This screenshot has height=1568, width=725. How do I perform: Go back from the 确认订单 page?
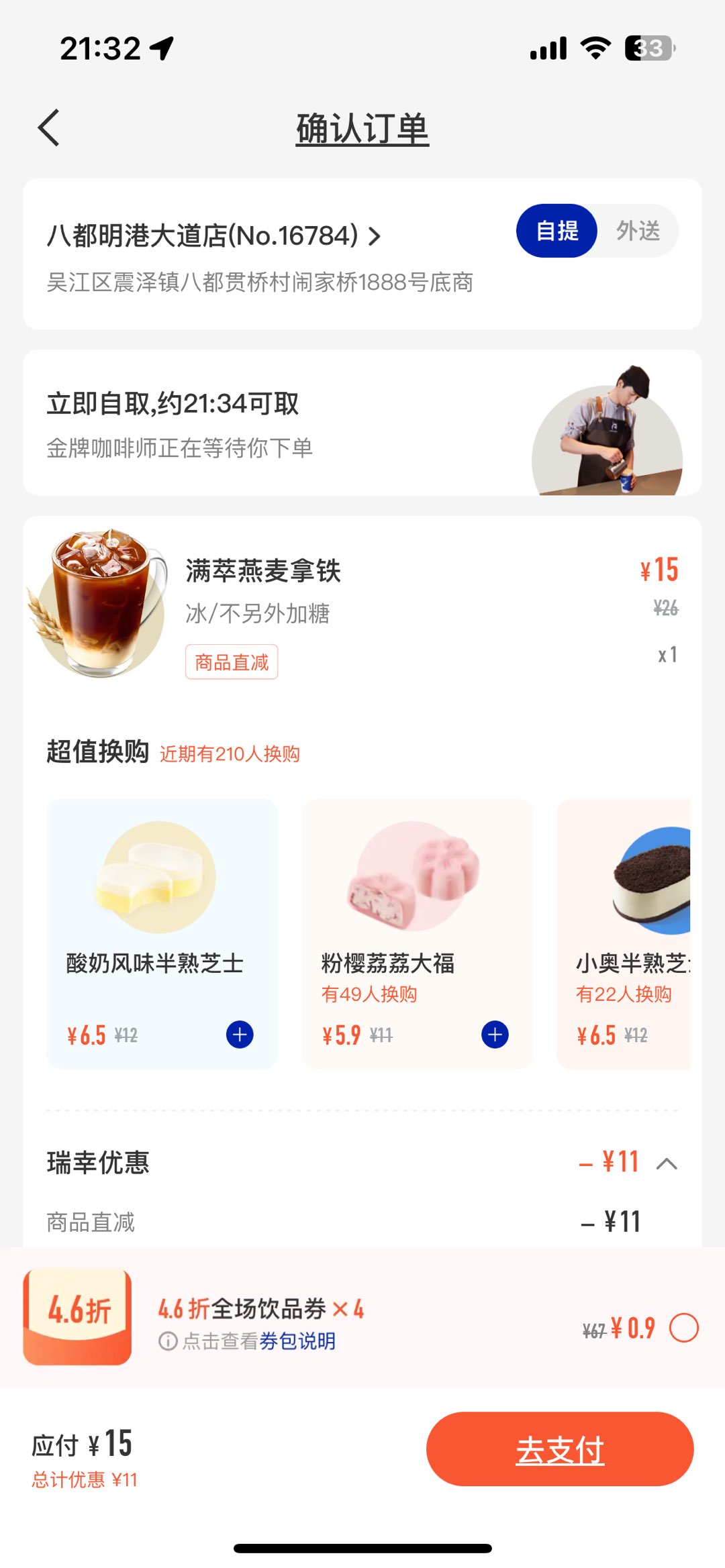coord(49,127)
